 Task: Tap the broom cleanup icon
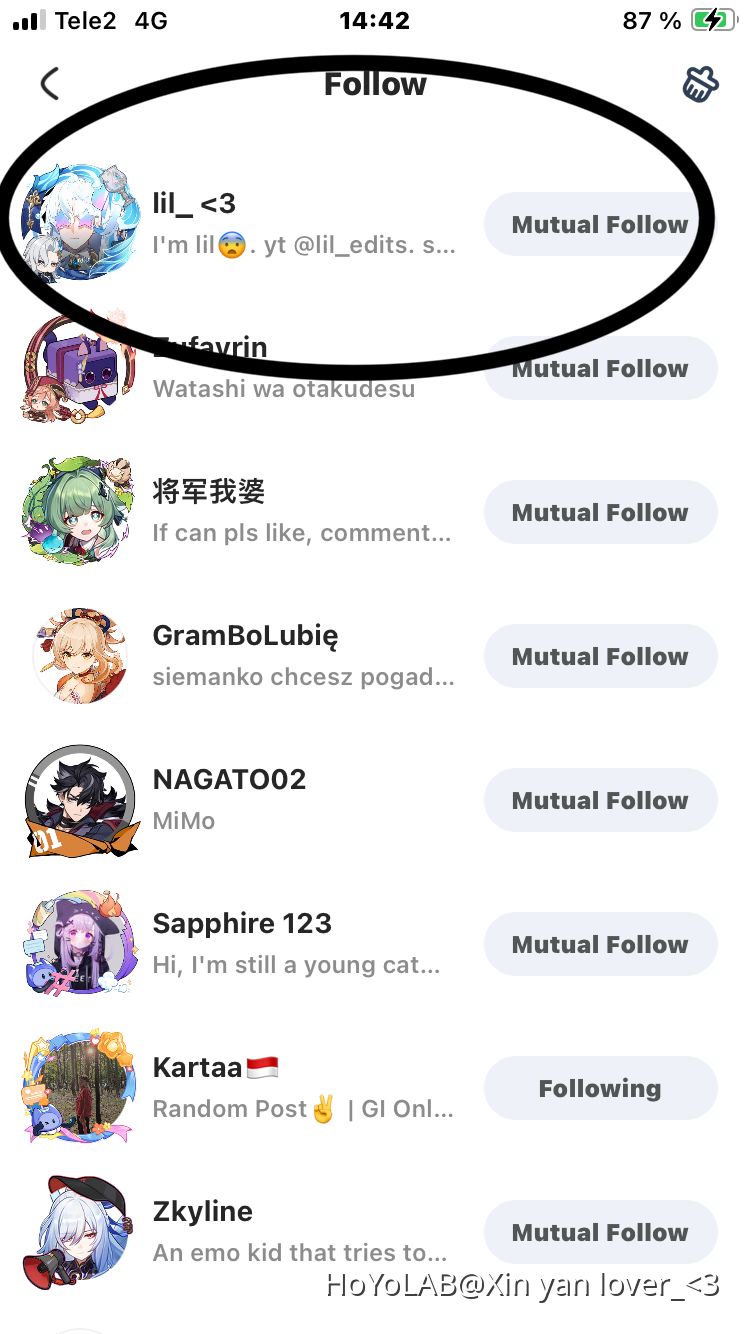pyautogui.click(x=700, y=84)
